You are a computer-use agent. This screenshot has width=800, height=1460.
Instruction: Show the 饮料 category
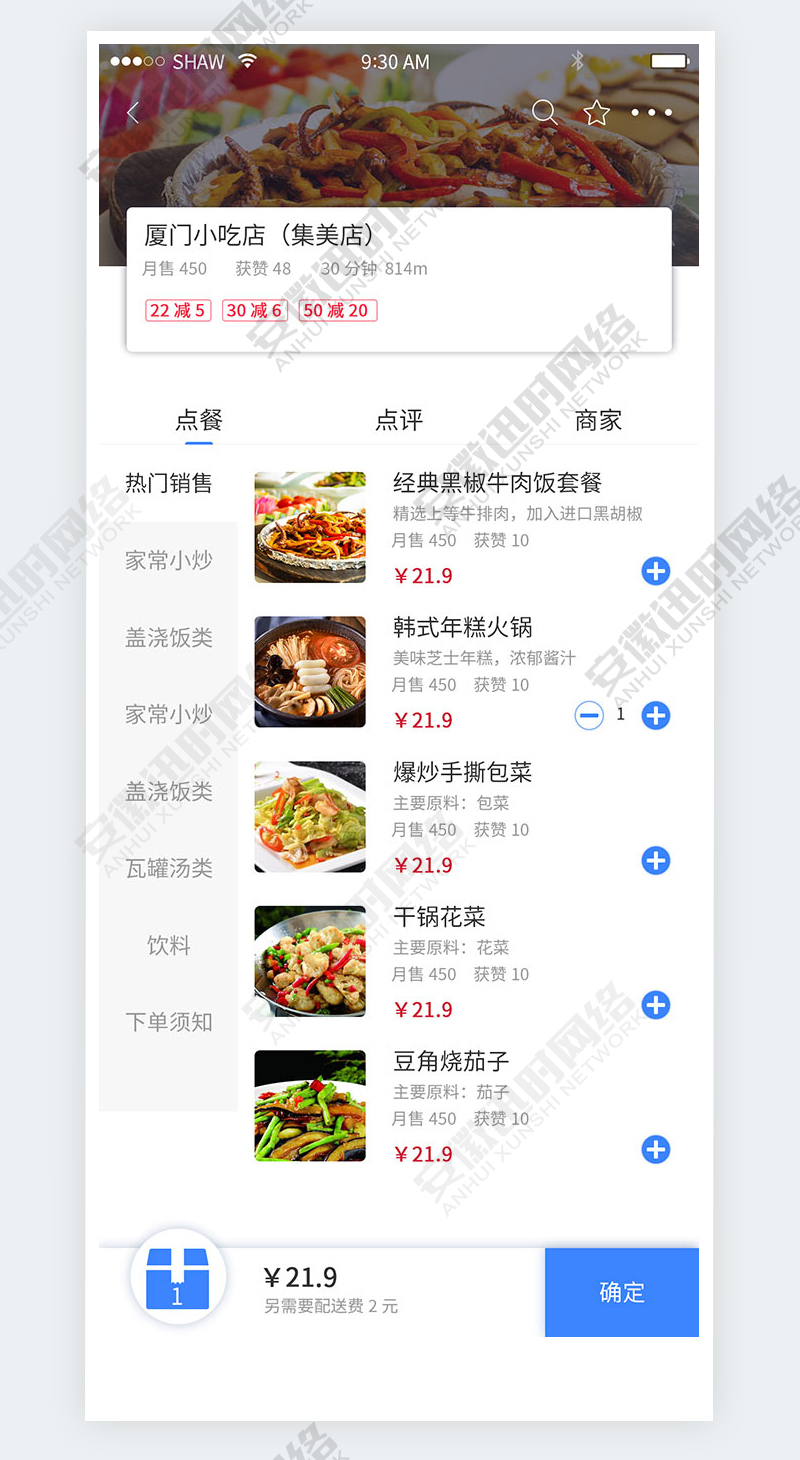point(169,945)
